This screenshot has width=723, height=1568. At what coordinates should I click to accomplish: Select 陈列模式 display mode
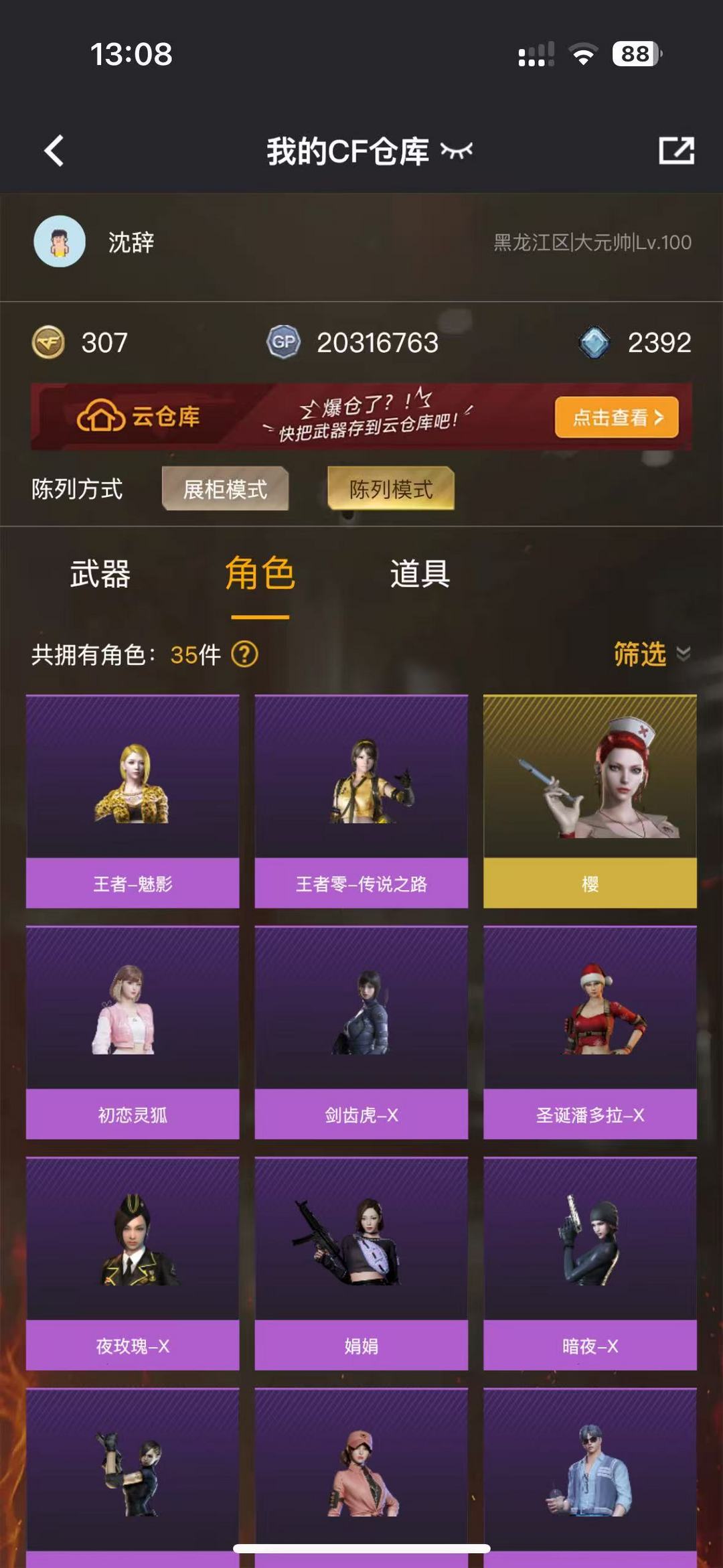[x=391, y=489]
